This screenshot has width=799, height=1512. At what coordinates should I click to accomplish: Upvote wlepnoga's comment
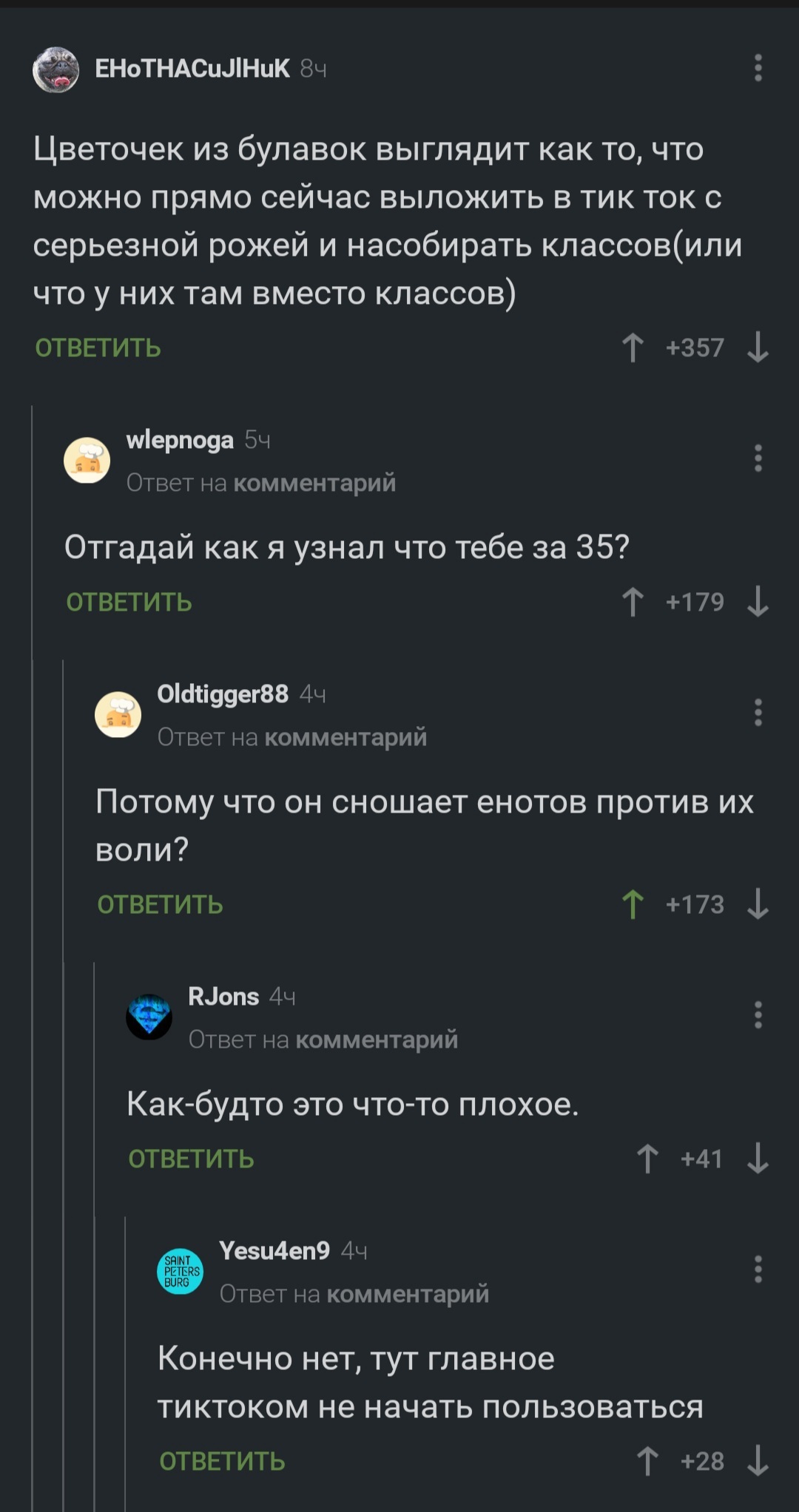pyautogui.click(x=633, y=602)
